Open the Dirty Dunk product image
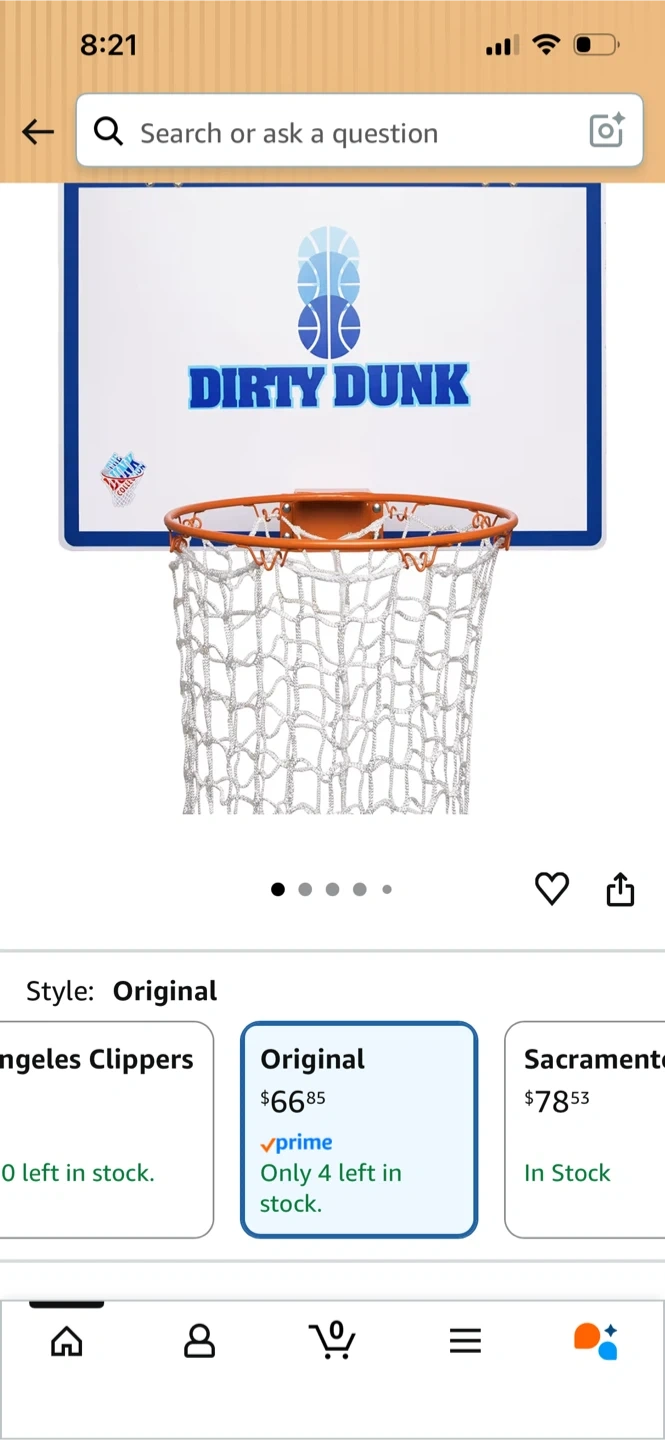The image size is (665, 1440). [332, 500]
